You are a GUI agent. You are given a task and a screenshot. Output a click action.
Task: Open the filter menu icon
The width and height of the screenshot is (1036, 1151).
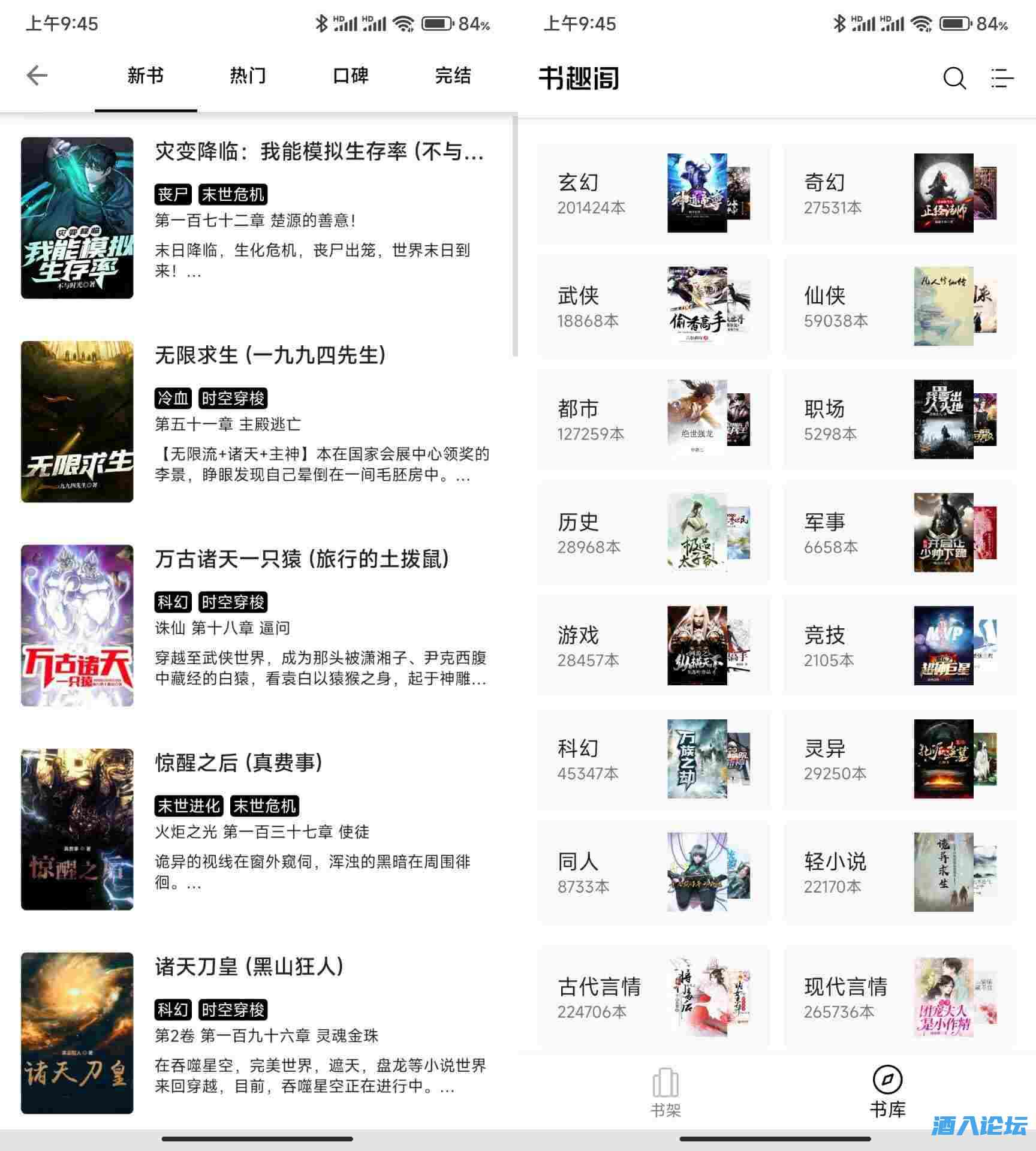pyautogui.click(x=1001, y=78)
